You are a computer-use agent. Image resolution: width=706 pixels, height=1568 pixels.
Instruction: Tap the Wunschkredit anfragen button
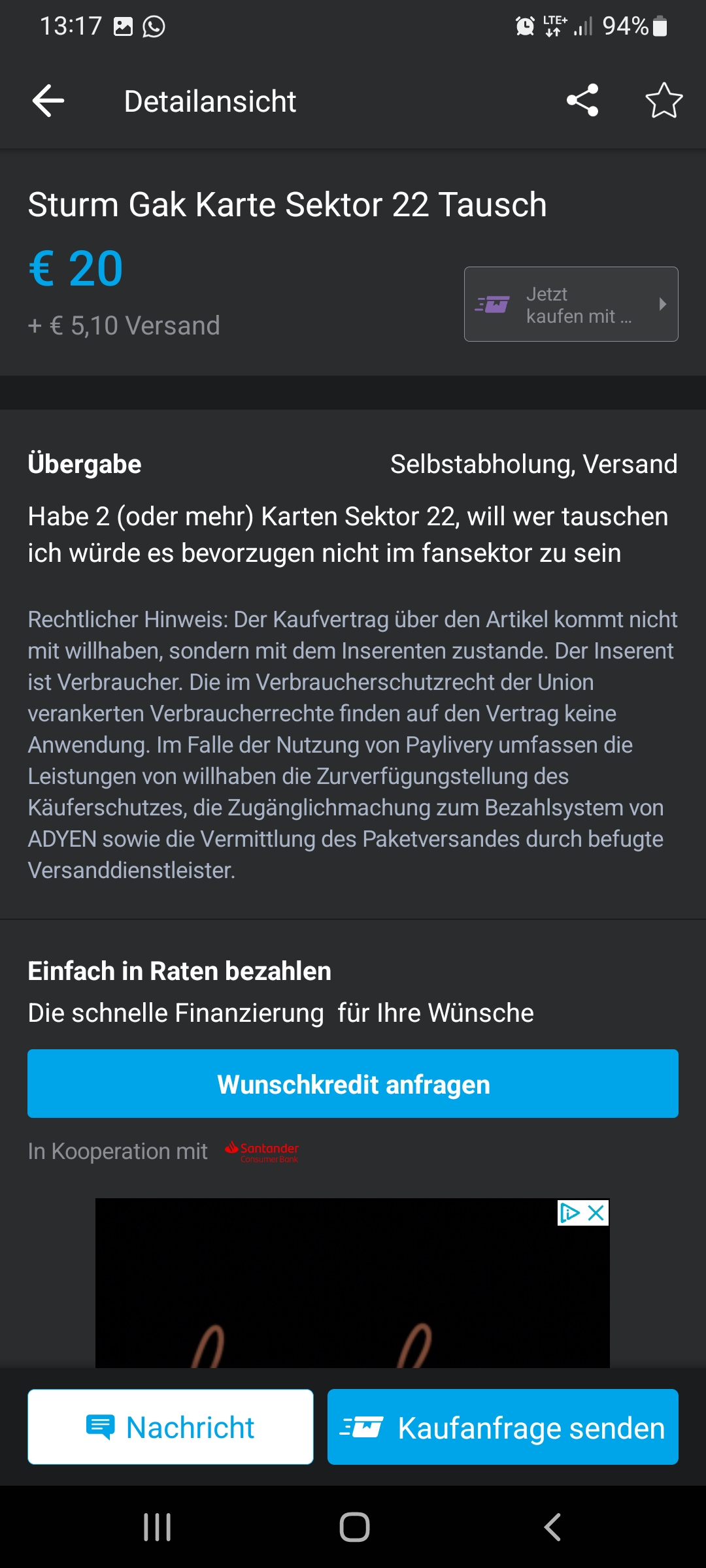pos(353,1084)
